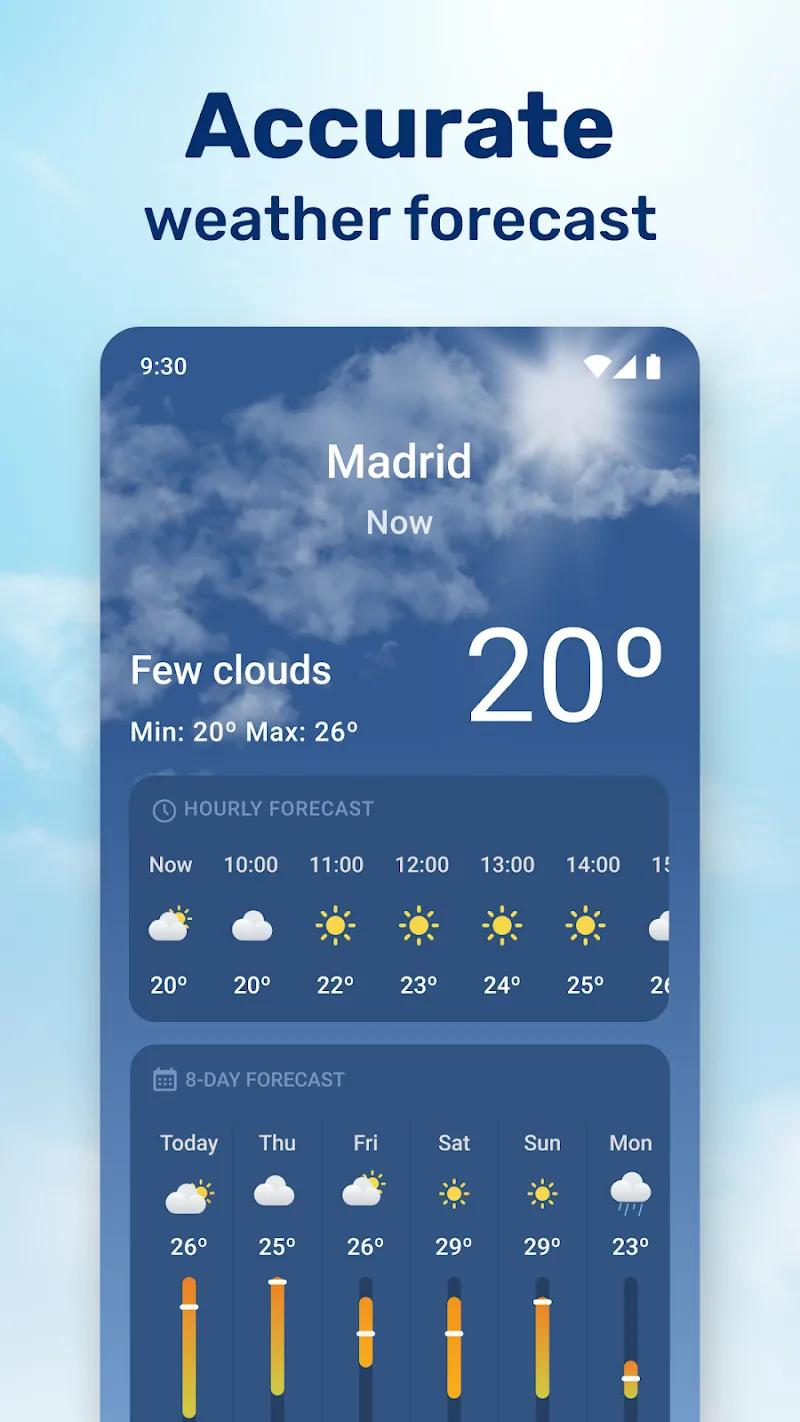
Task: Click the cloudy icon under Thu
Action: pos(277,1192)
